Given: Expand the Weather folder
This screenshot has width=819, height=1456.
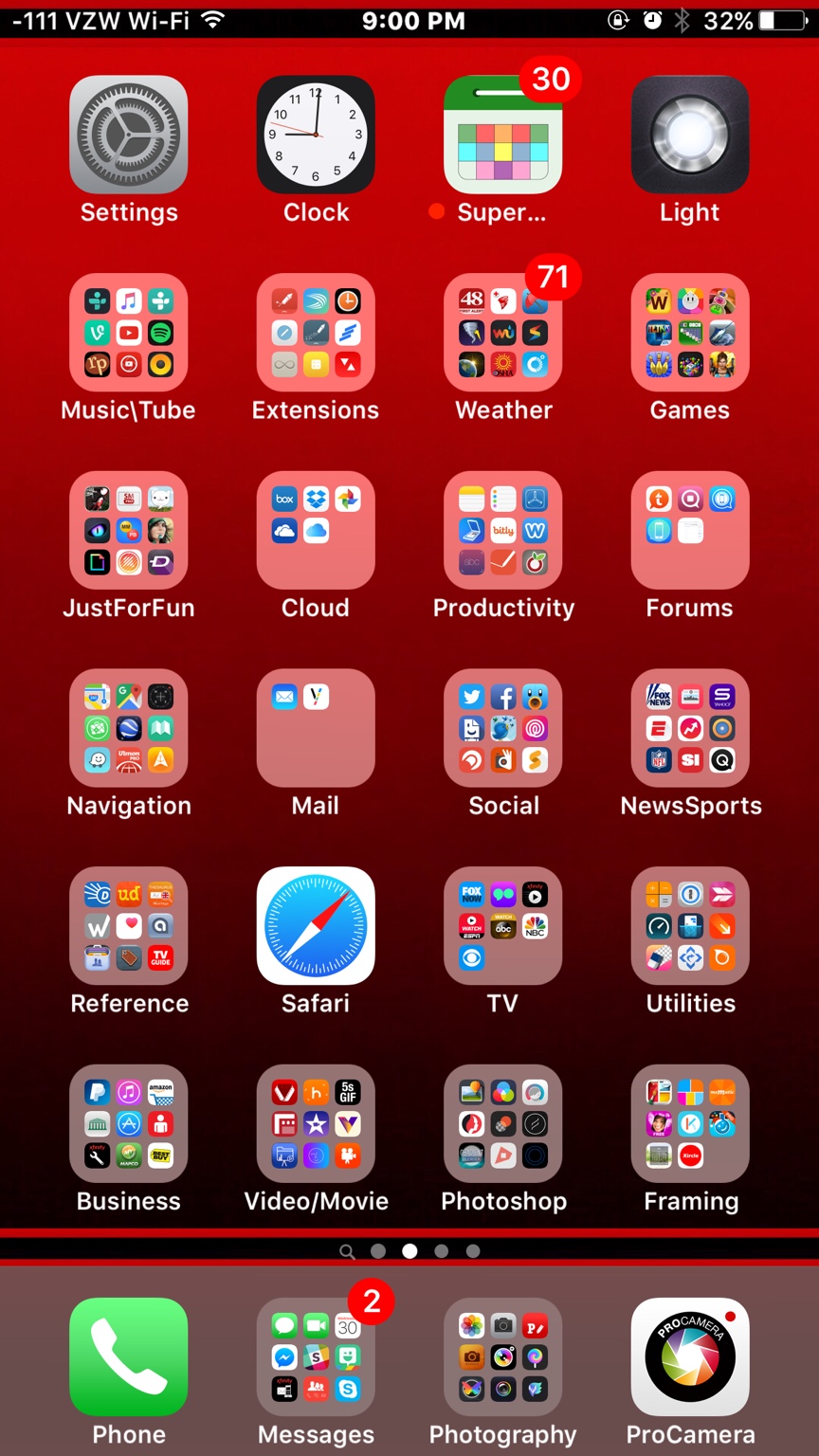Looking at the screenshot, I should 502,333.
